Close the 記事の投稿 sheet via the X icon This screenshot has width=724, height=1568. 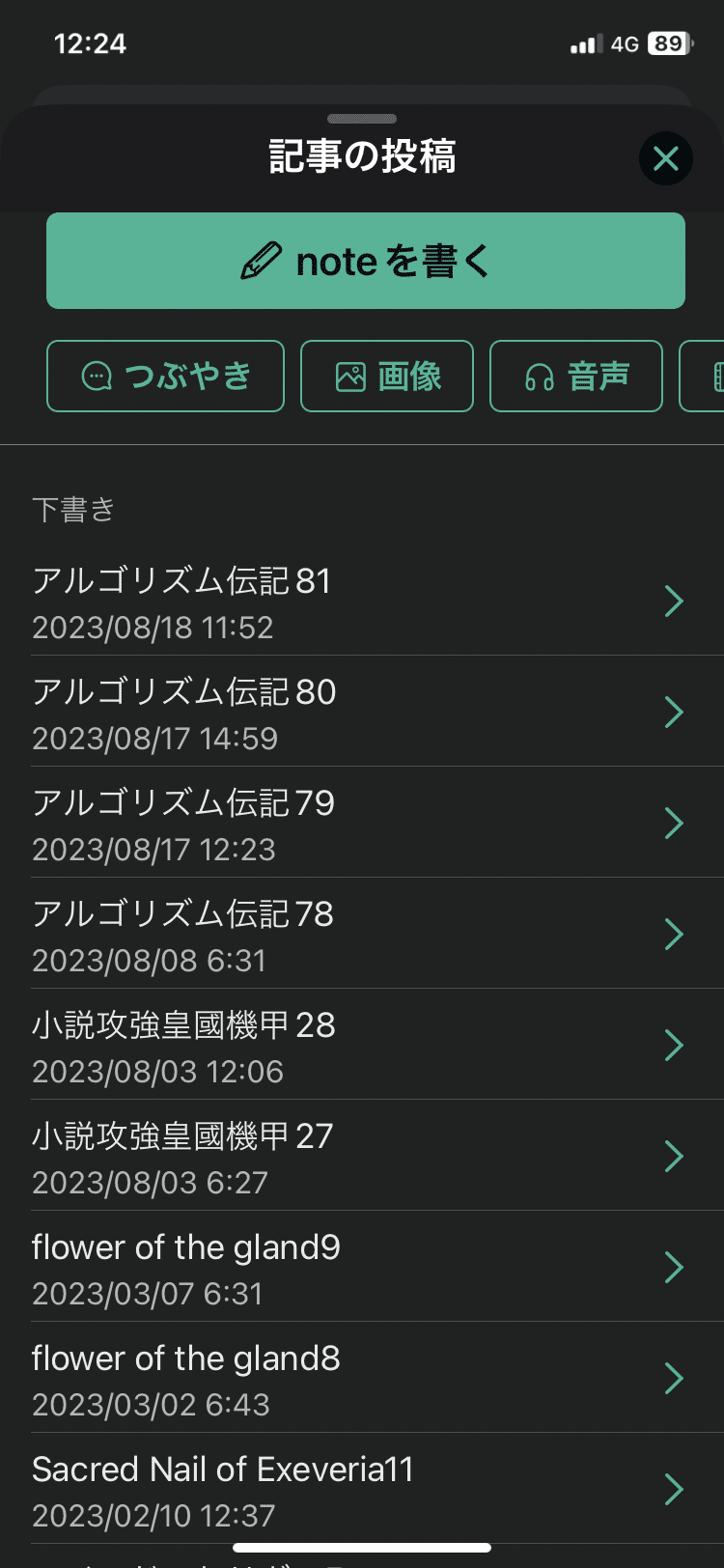pos(665,158)
